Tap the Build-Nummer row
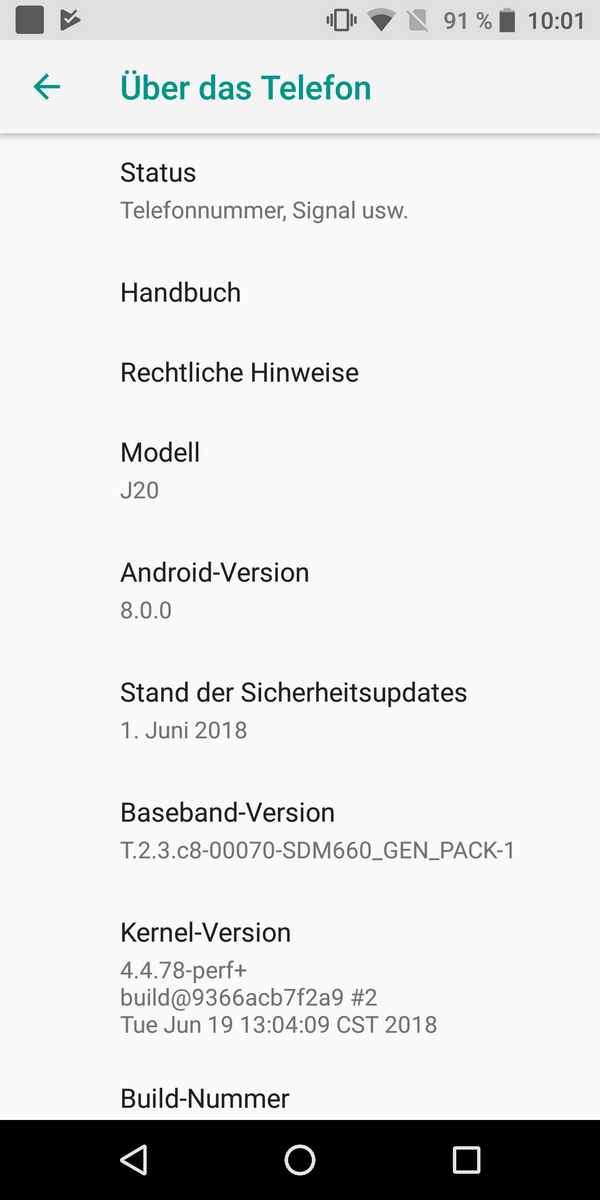This screenshot has width=600, height=1200. pos(300,1098)
